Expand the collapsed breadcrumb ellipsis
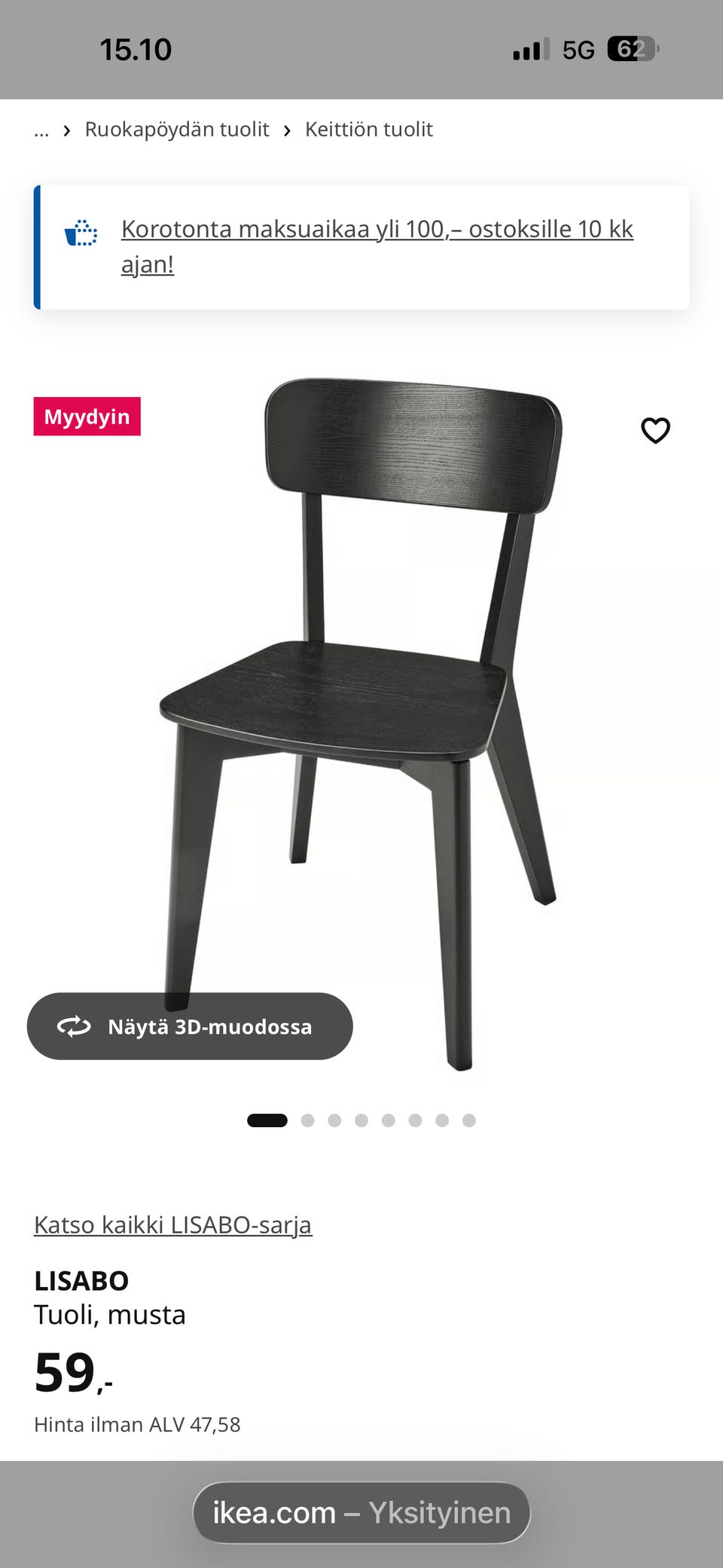Image resolution: width=723 pixels, height=1568 pixels. pyautogui.click(x=41, y=130)
